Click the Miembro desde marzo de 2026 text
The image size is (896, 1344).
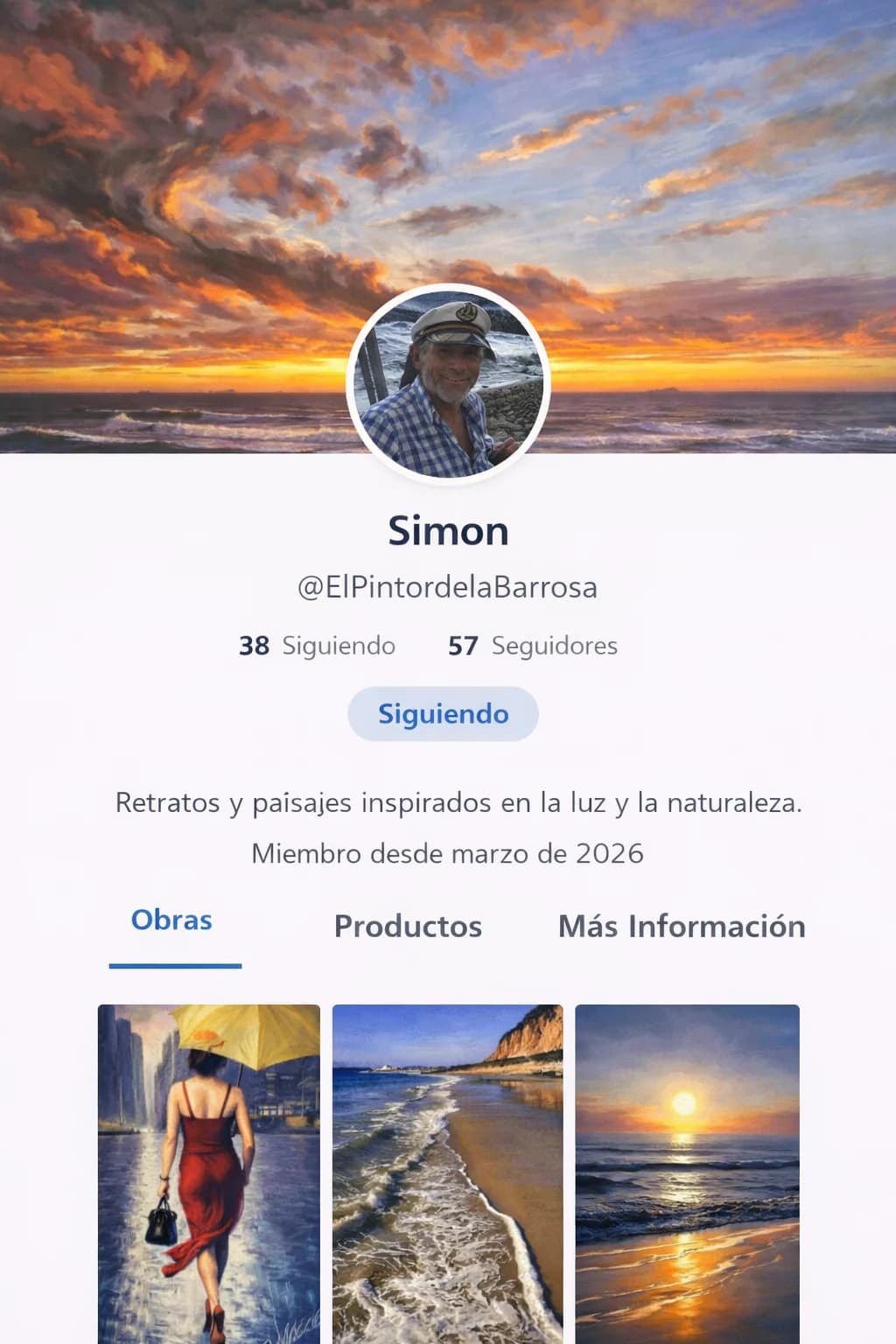pyautogui.click(x=447, y=853)
